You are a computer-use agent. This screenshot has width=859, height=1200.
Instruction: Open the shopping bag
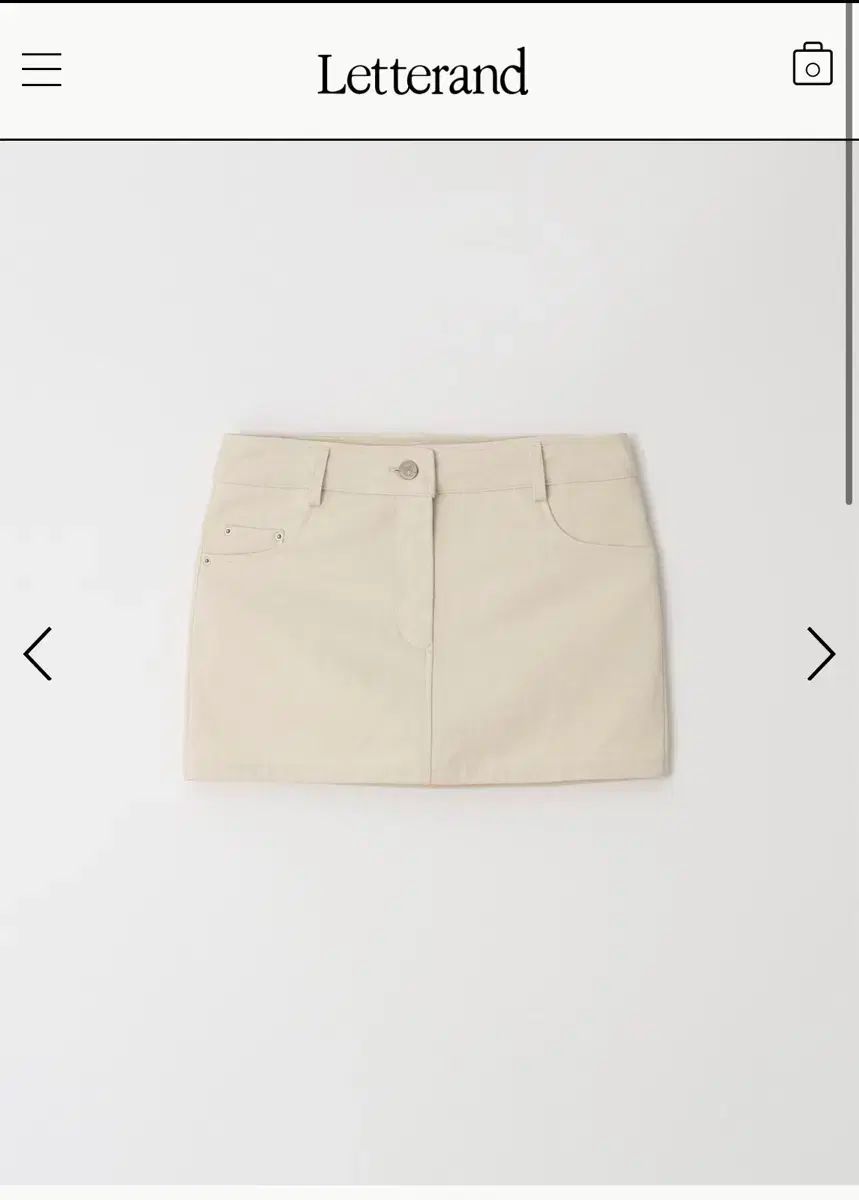812,65
